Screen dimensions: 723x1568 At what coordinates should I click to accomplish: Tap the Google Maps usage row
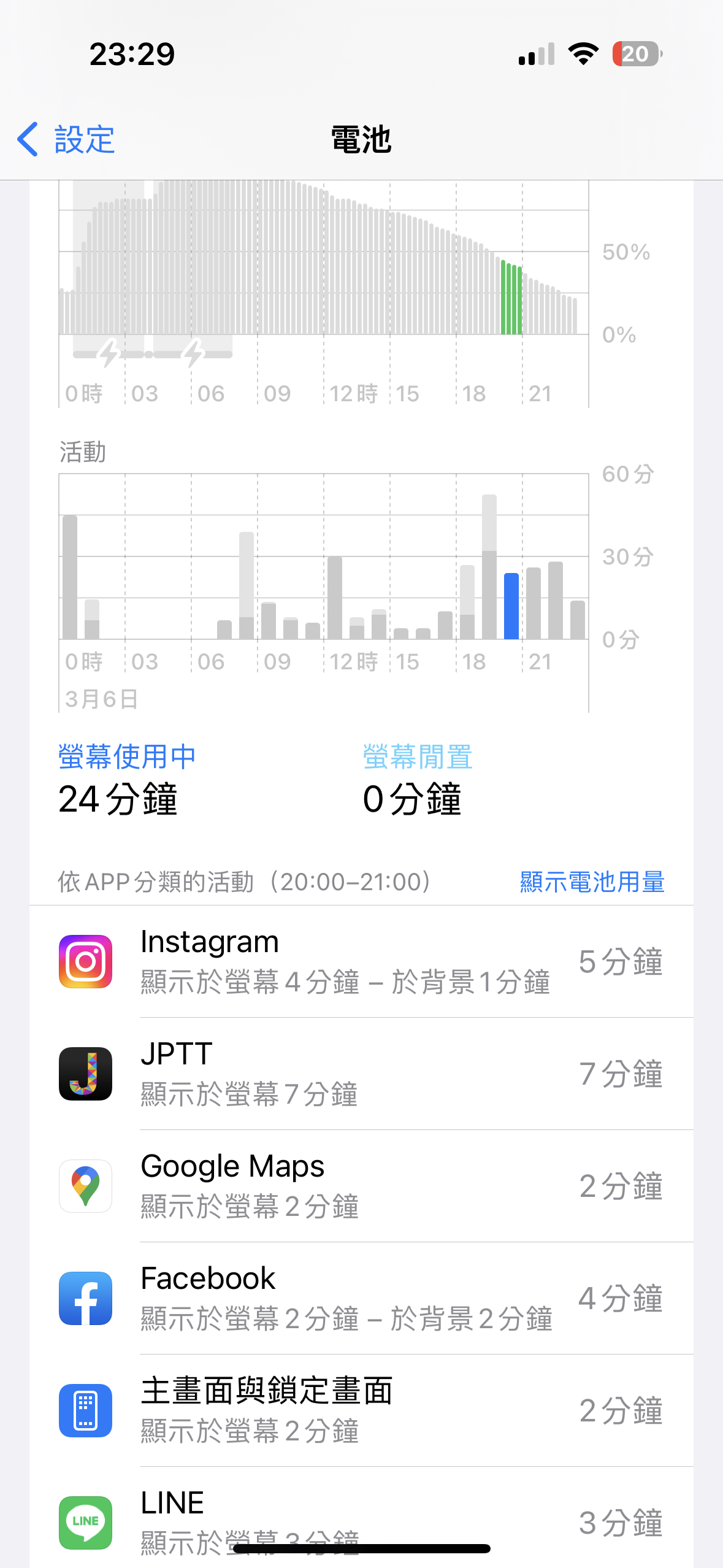[361, 1186]
